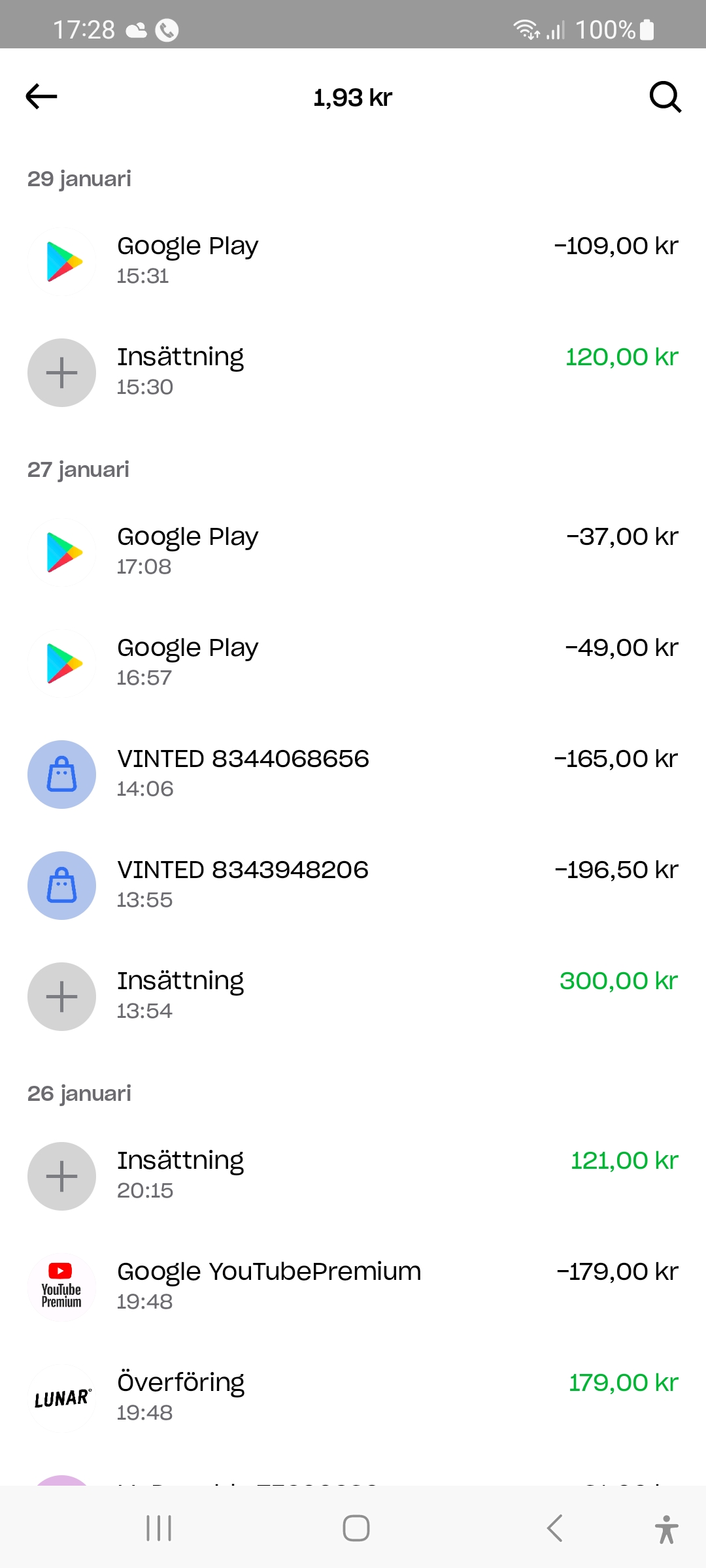Go back using the top-left arrow
This screenshot has height=1568, width=706.
pos(42,97)
